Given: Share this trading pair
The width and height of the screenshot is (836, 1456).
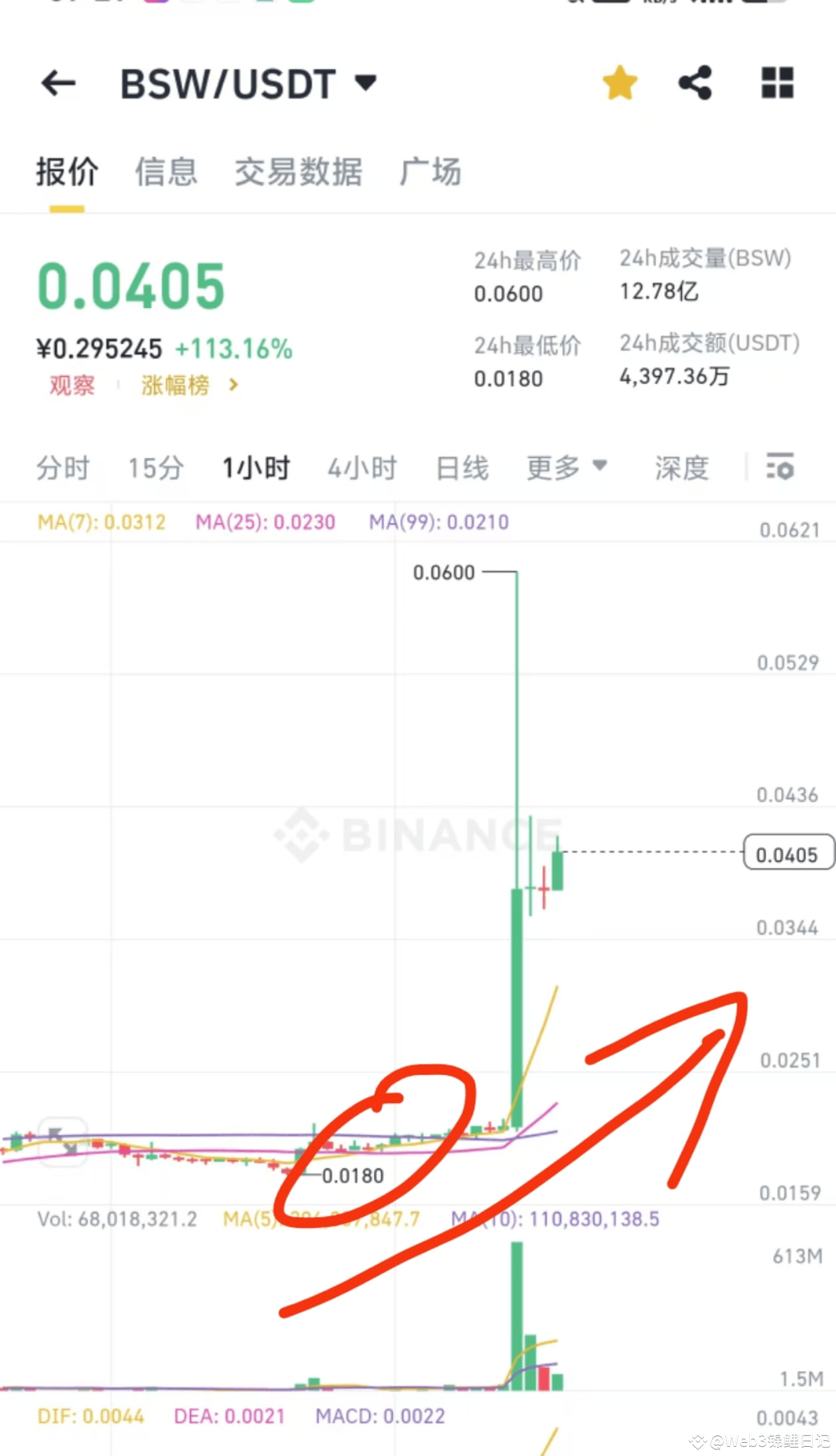Looking at the screenshot, I should (x=695, y=83).
